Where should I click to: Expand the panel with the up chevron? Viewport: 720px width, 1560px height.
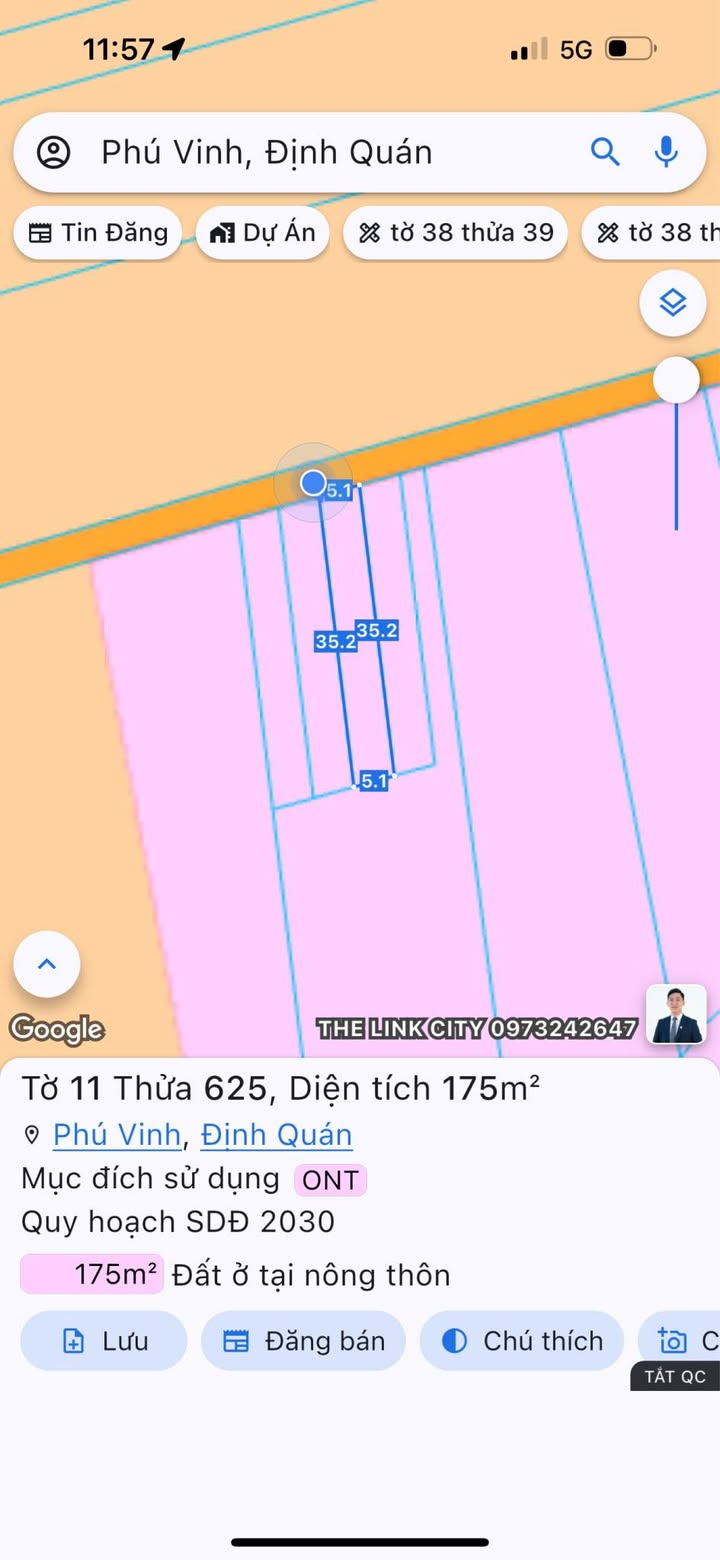pos(47,964)
